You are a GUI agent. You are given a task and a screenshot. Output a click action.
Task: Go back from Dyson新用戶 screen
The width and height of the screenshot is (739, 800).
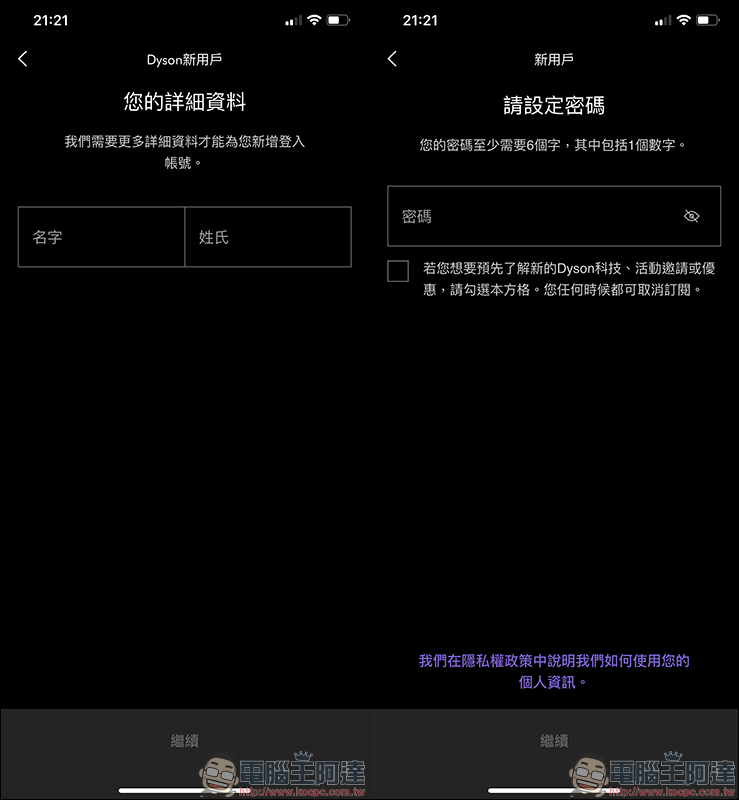click(23, 59)
